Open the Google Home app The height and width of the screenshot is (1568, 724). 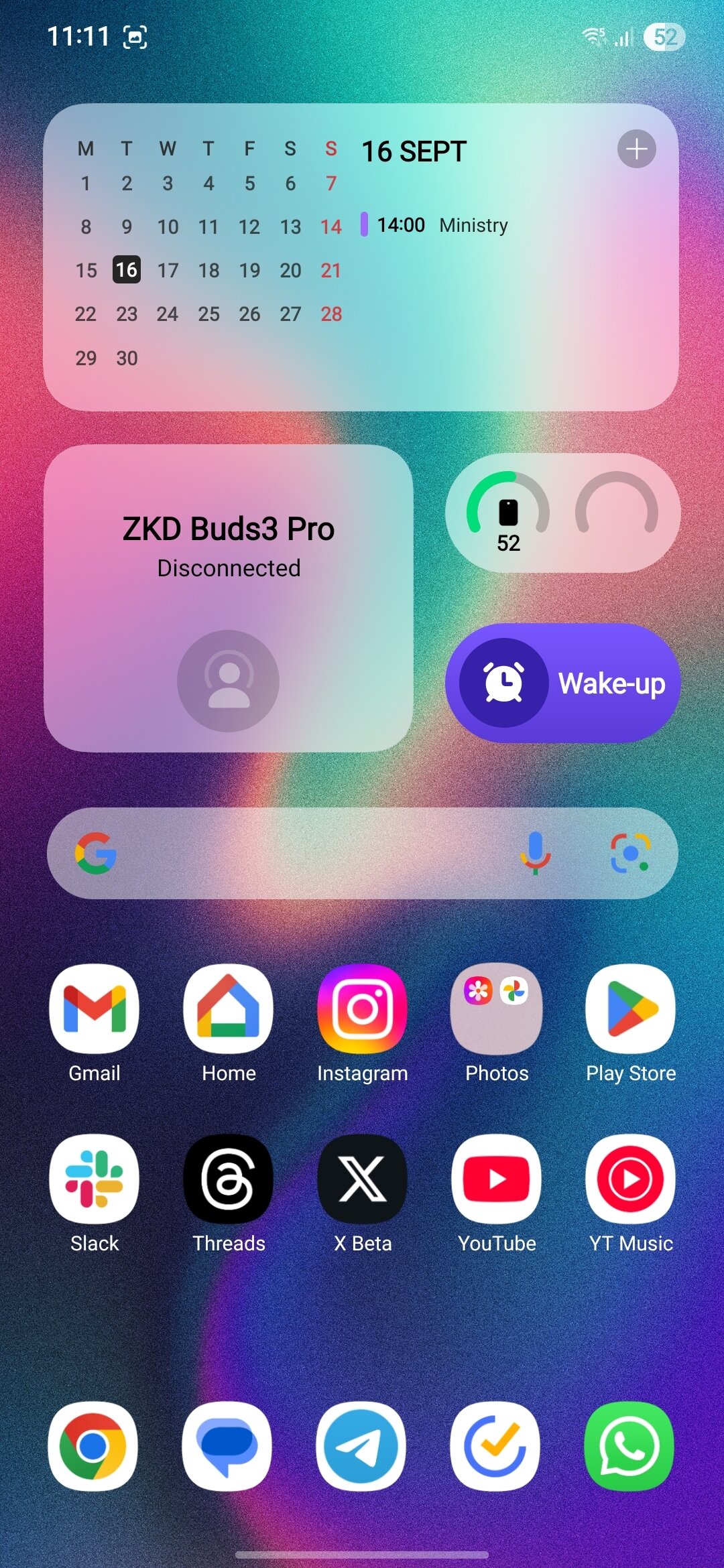tap(228, 1009)
